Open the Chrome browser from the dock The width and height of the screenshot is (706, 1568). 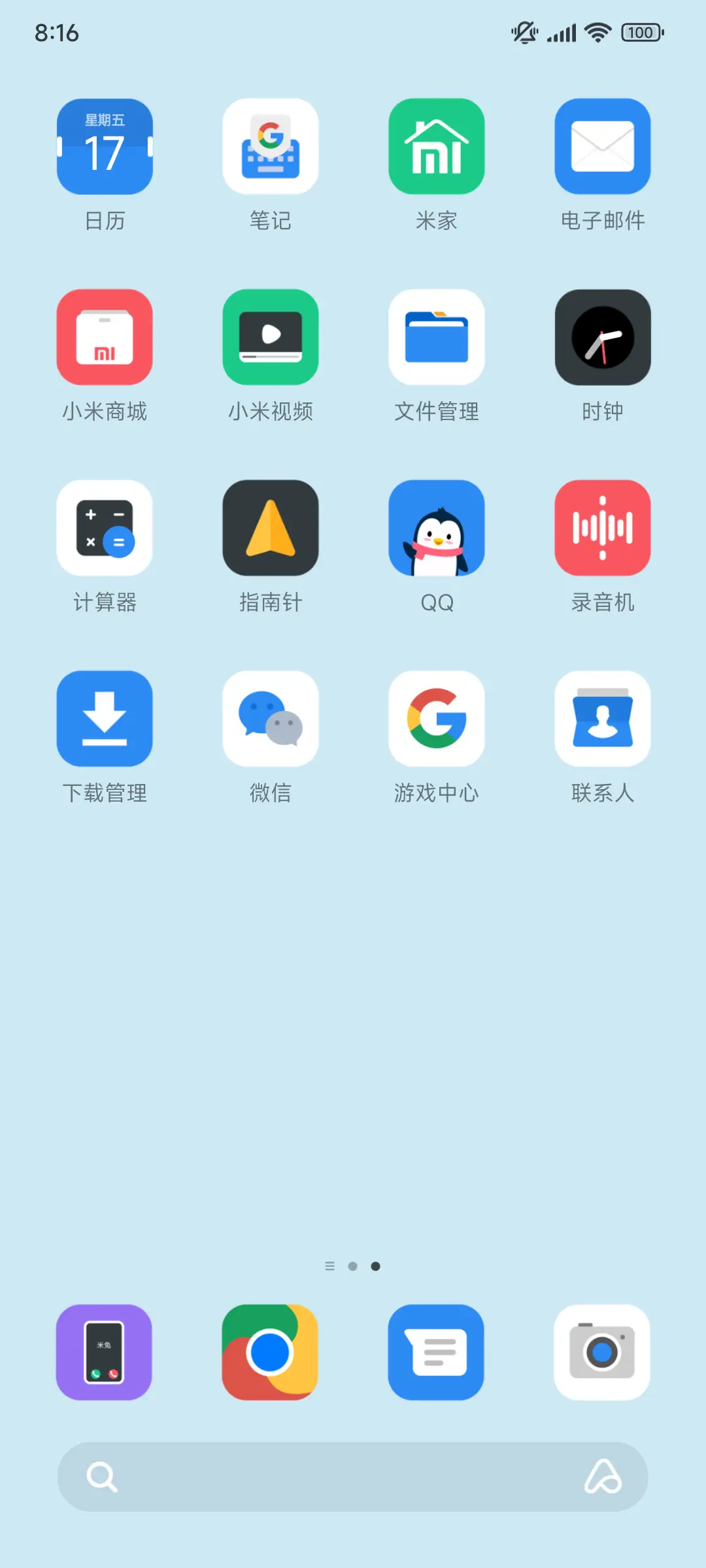point(271,1351)
